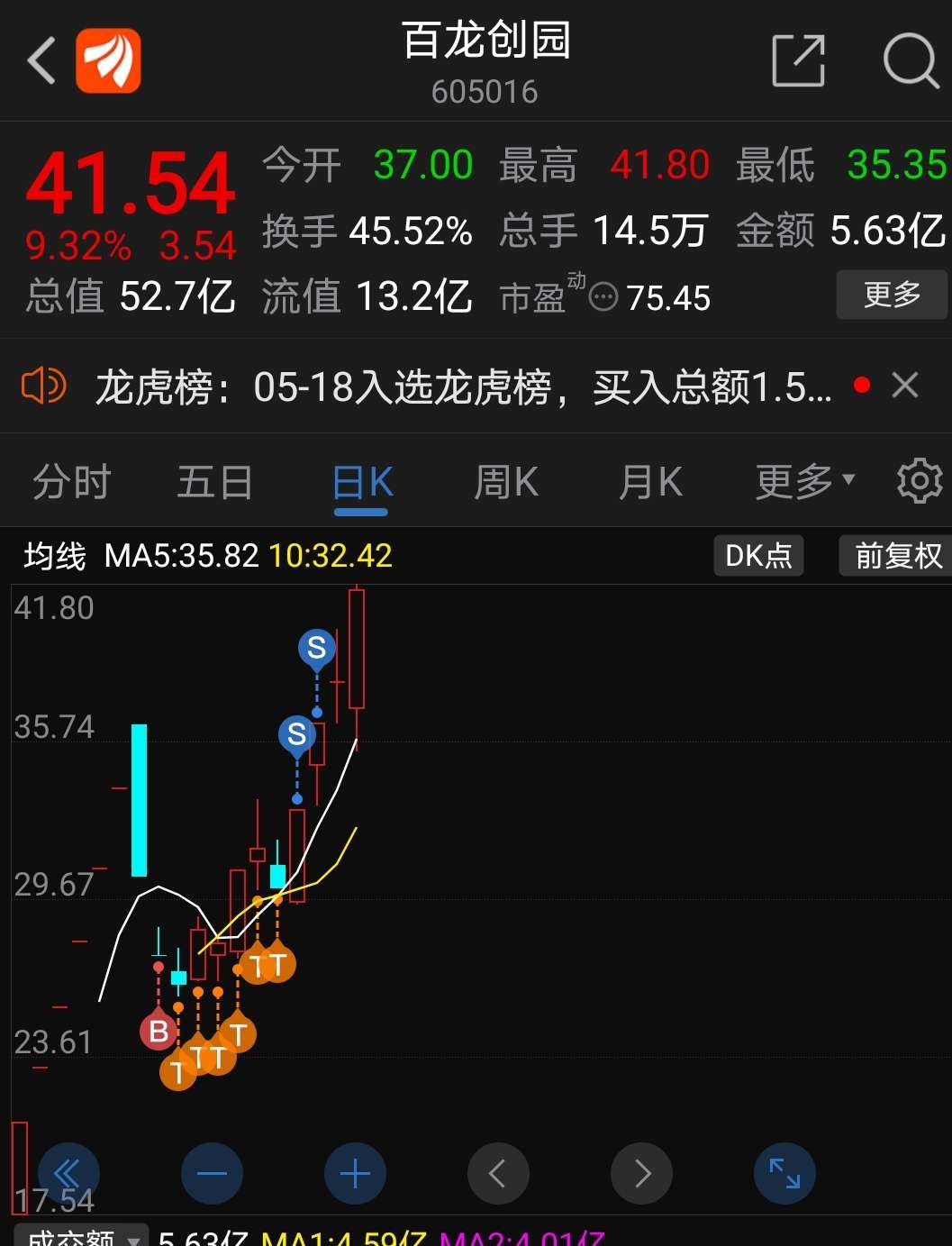Tap the share icon in top bar

point(796,61)
